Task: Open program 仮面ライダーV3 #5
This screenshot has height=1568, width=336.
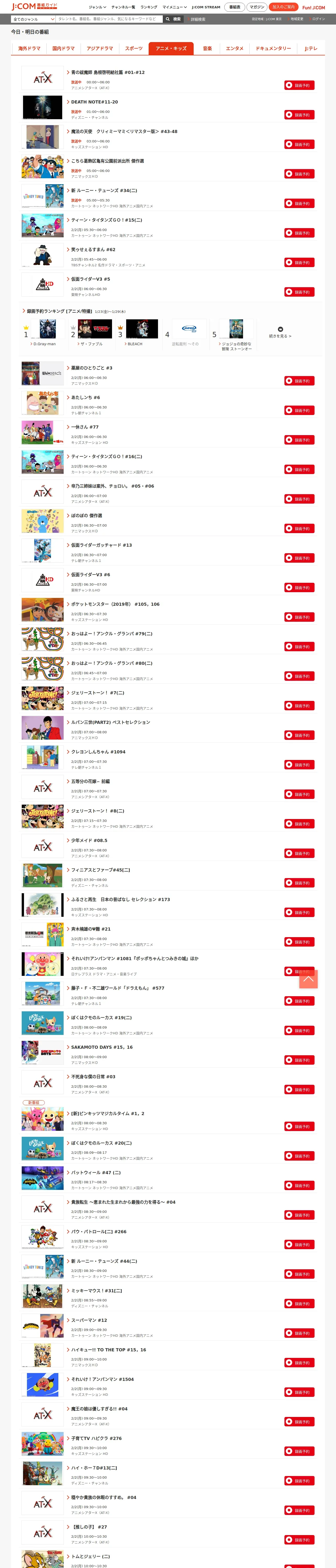Action: pyautogui.click(x=90, y=279)
